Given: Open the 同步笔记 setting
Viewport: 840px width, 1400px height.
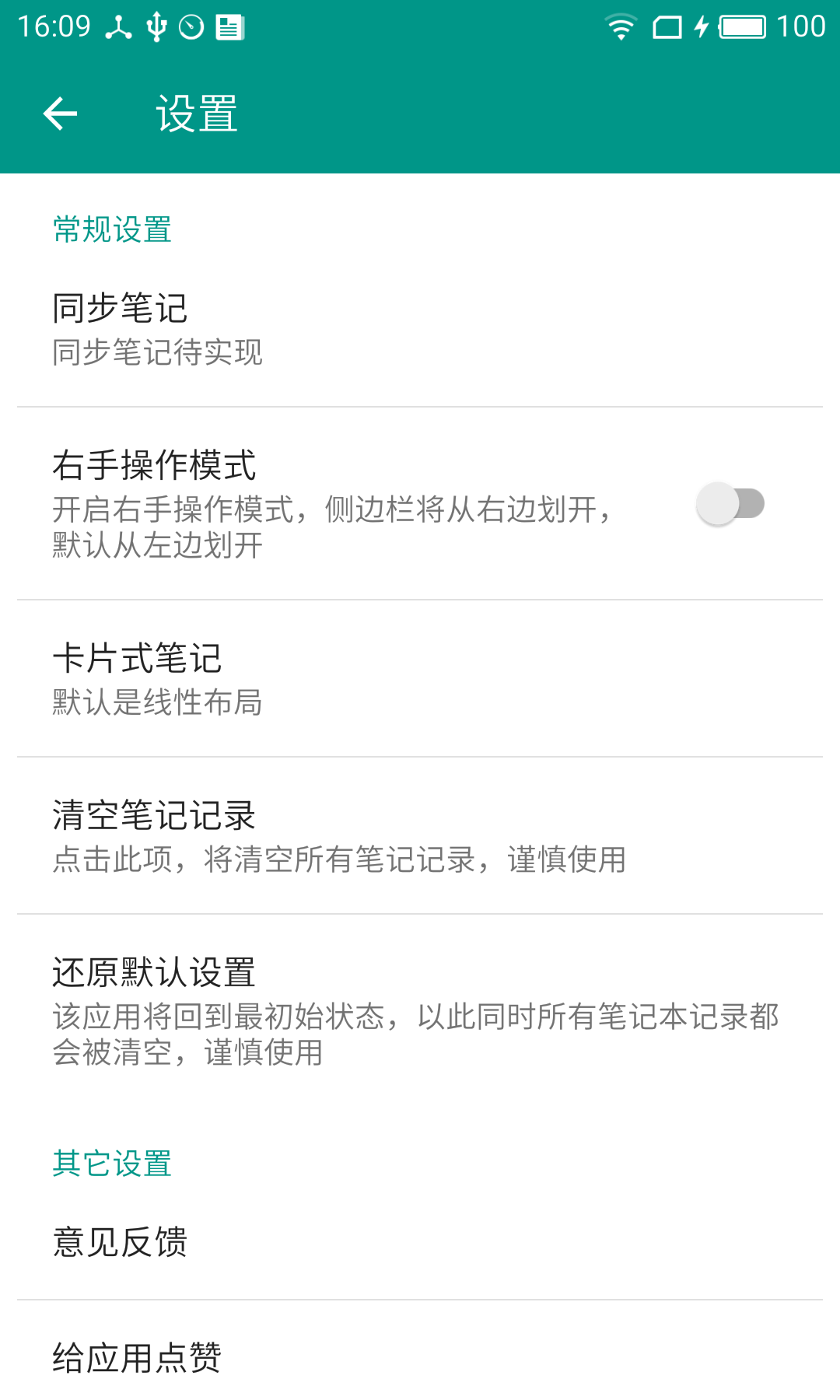Looking at the screenshot, I should click(420, 329).
